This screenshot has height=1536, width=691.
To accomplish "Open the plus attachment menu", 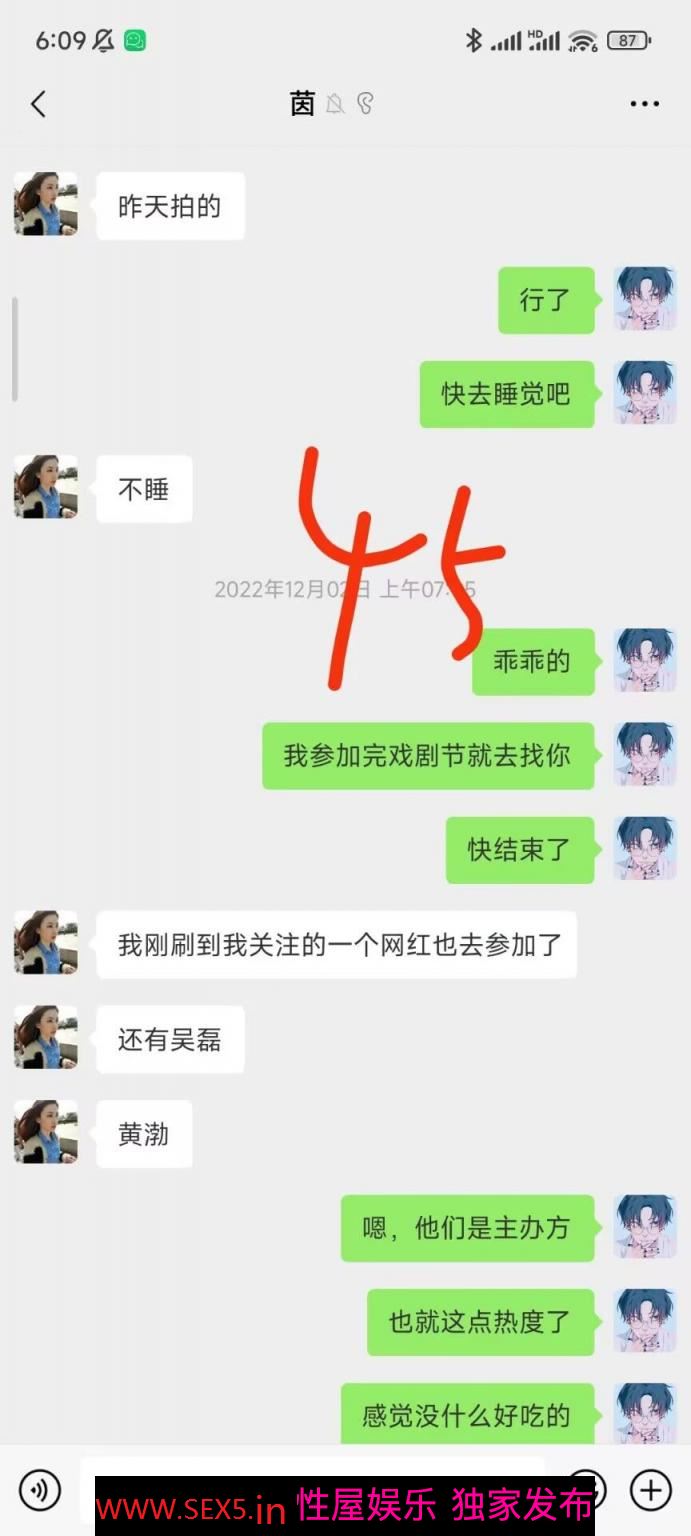I will [x=650, y=1490].
